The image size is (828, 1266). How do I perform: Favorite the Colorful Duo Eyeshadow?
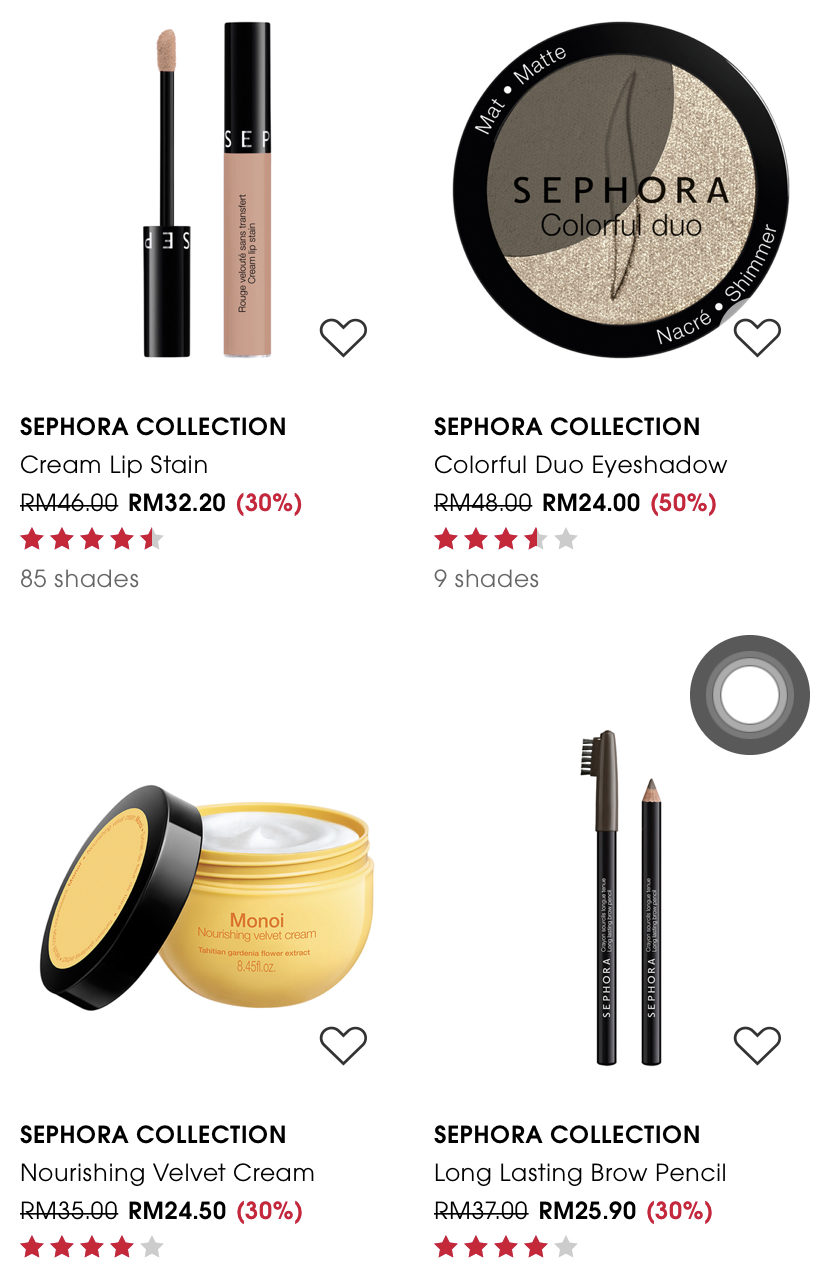point(757,338)
